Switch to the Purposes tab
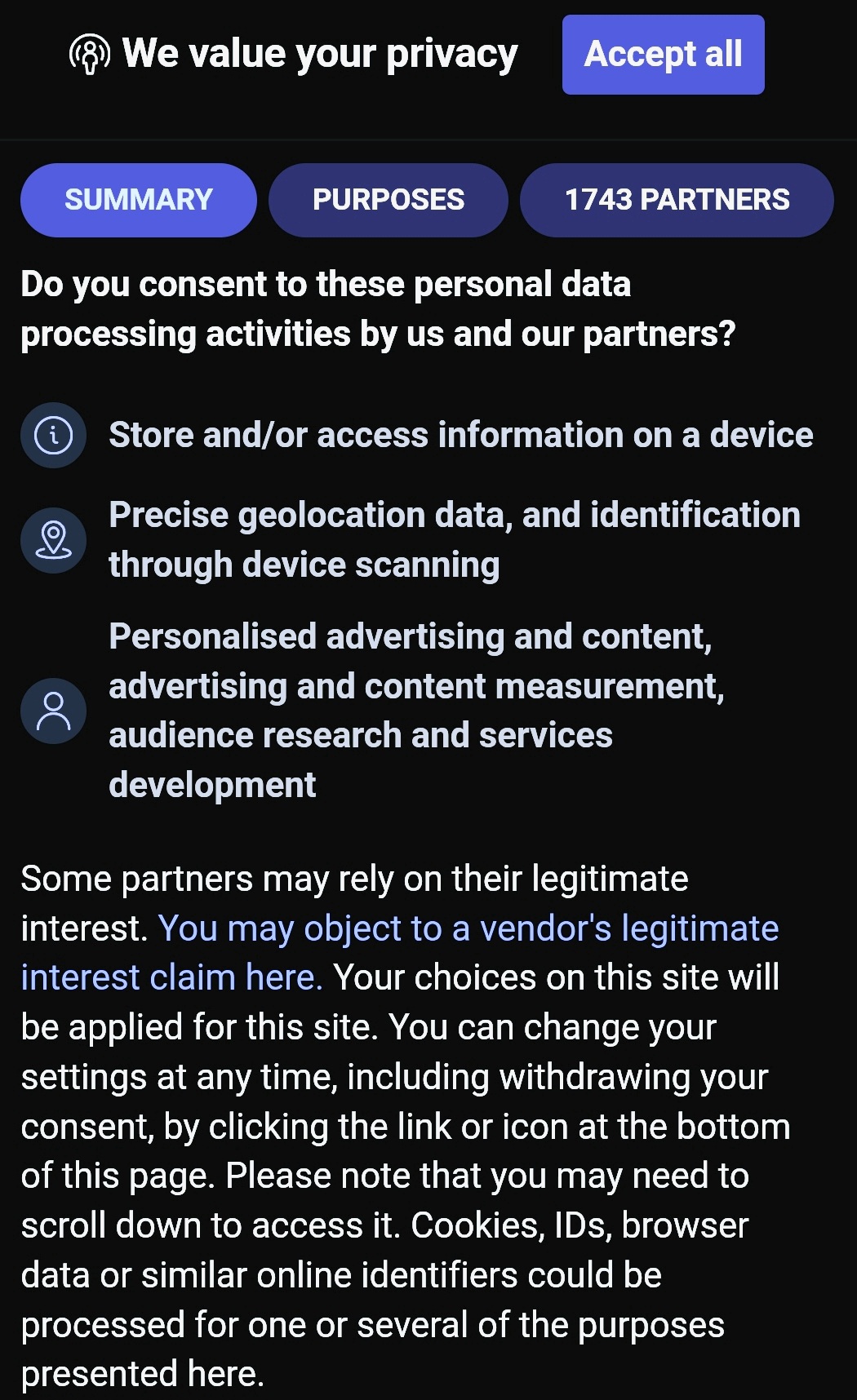 coord(389,200)
